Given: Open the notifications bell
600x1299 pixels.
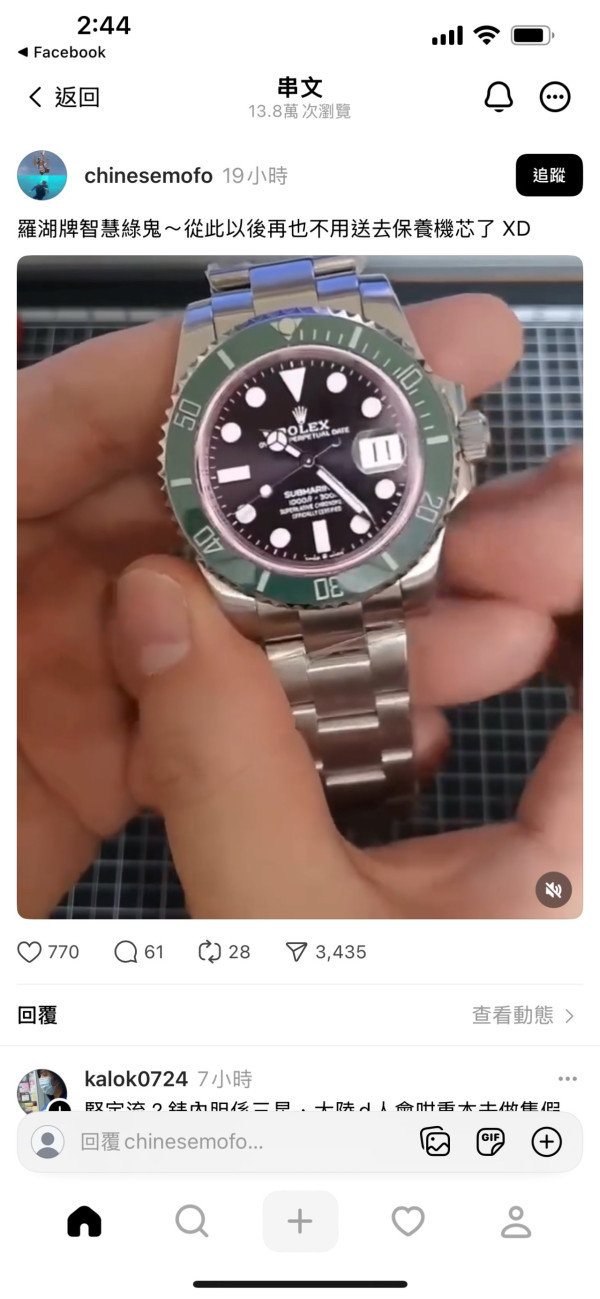Looking at the screenshot, I should 498,97.
